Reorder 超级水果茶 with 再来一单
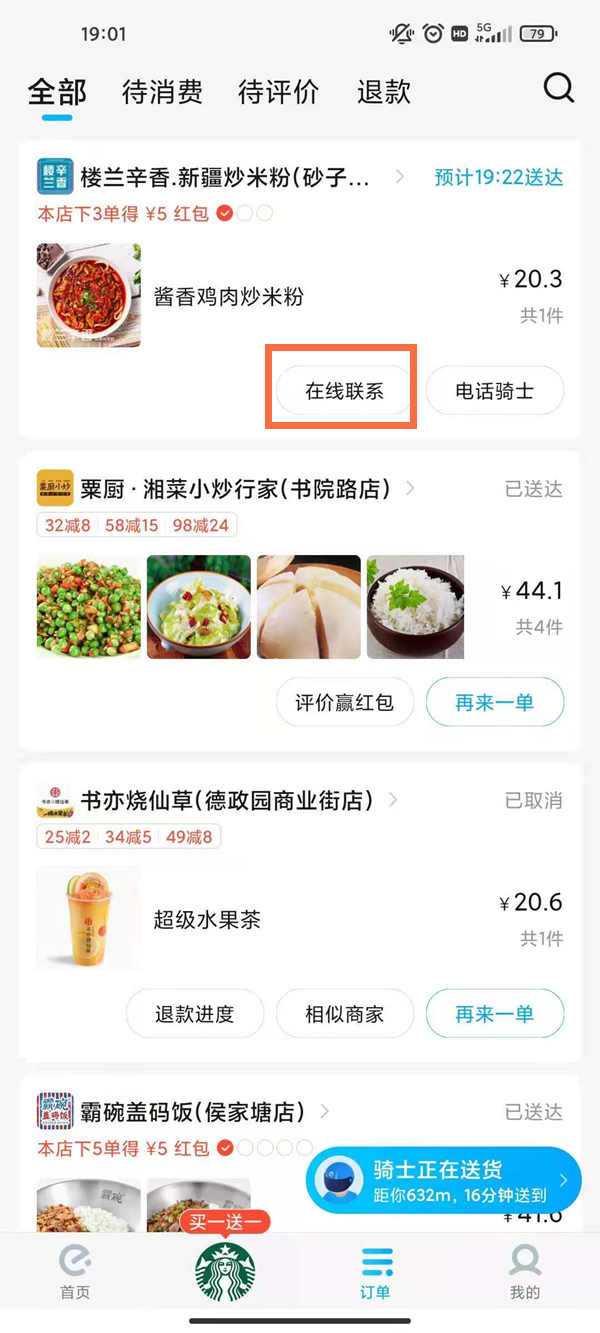The height and width of the screenshot is (1333, 600). point(495,1014)
